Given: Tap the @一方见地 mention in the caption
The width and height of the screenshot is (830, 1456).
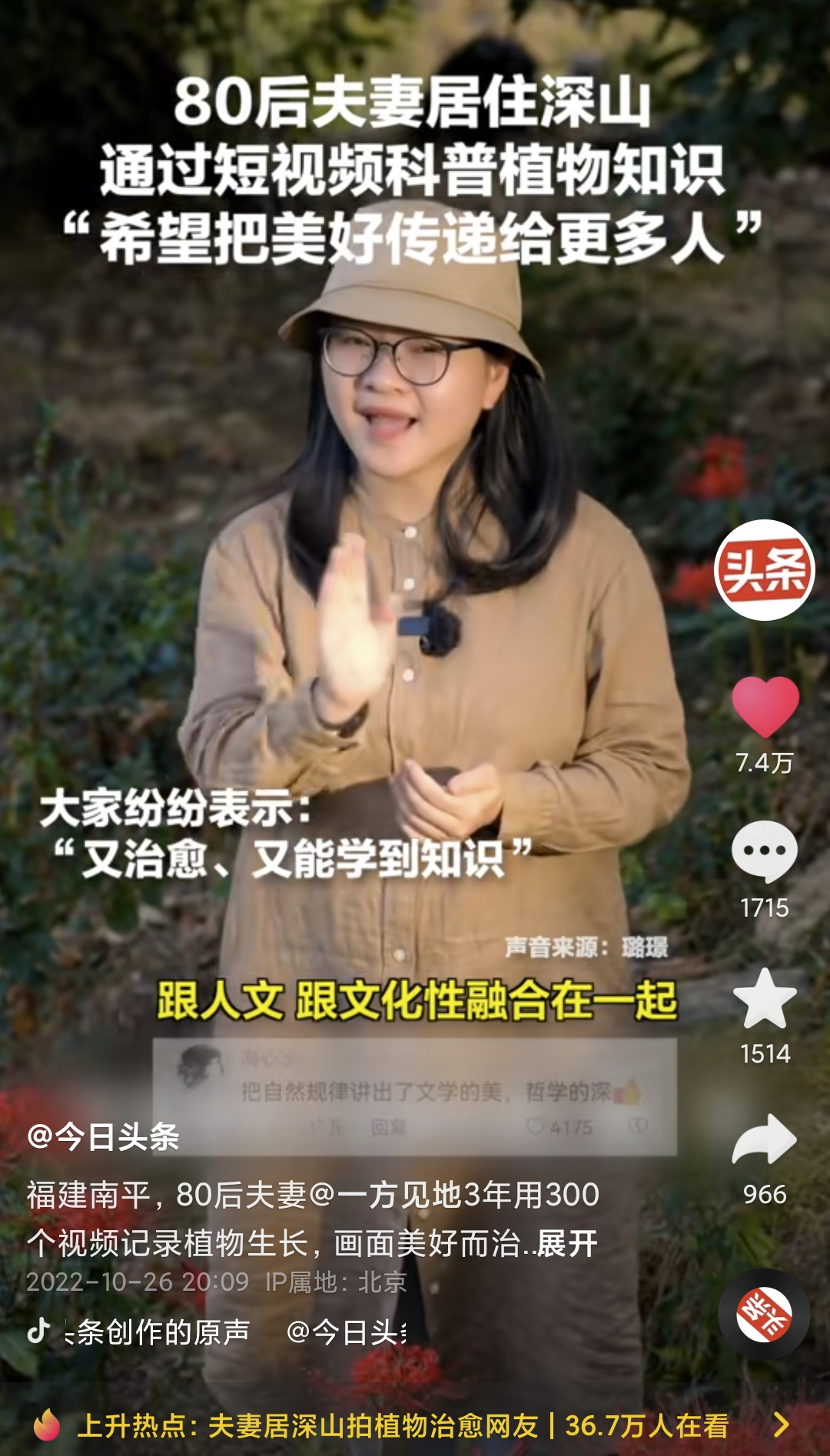Looking at the screenshot, I should tap(383, 1195).
